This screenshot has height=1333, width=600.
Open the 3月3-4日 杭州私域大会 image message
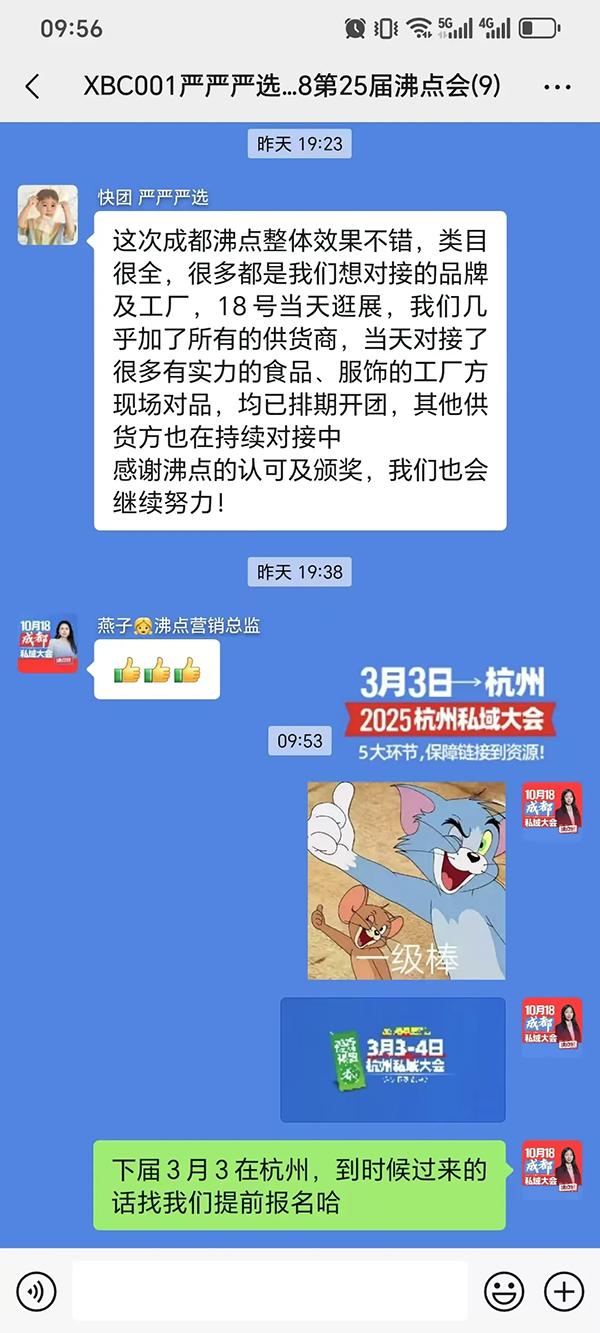click(x=393, y=1059)
